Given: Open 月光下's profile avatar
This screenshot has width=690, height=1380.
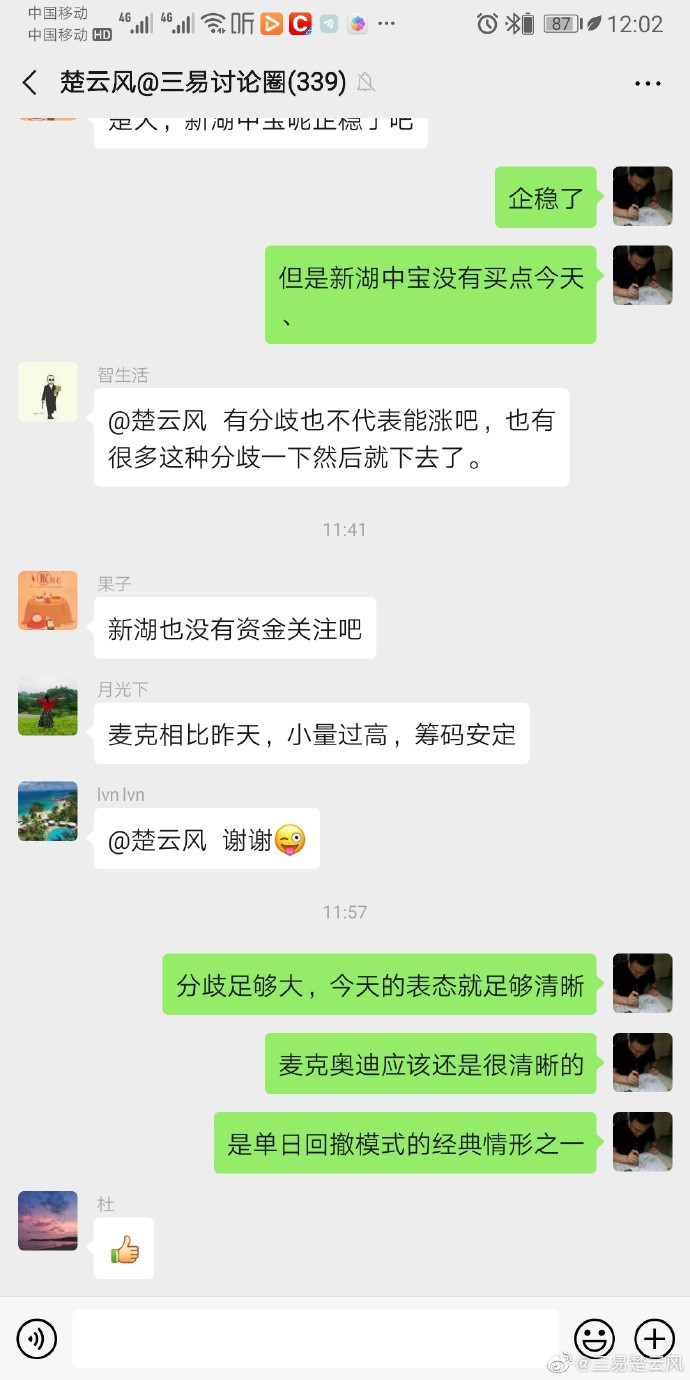Looking at the screenshot, I should point(47,706).
